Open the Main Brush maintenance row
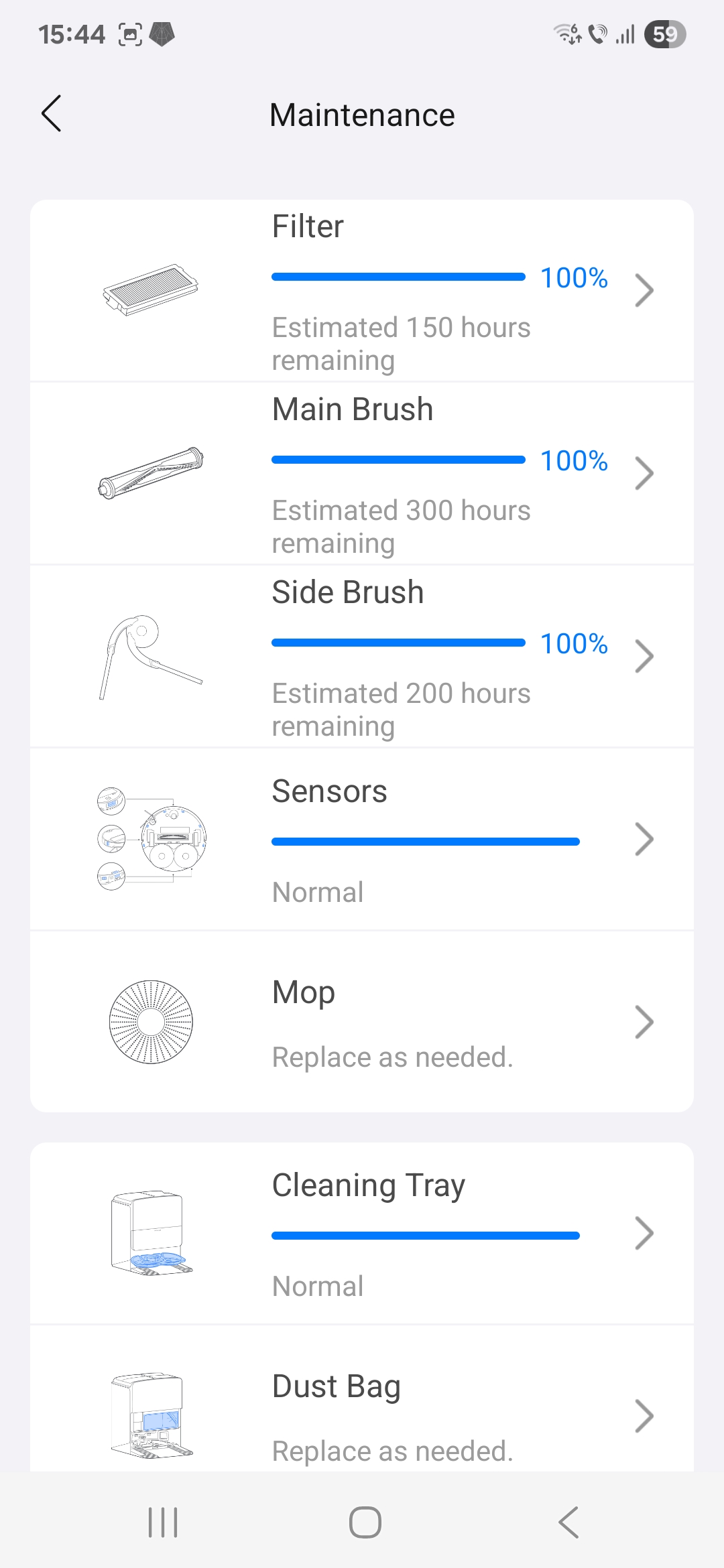The height and width of the screenshot is (1568, 724). click(362, 474)
